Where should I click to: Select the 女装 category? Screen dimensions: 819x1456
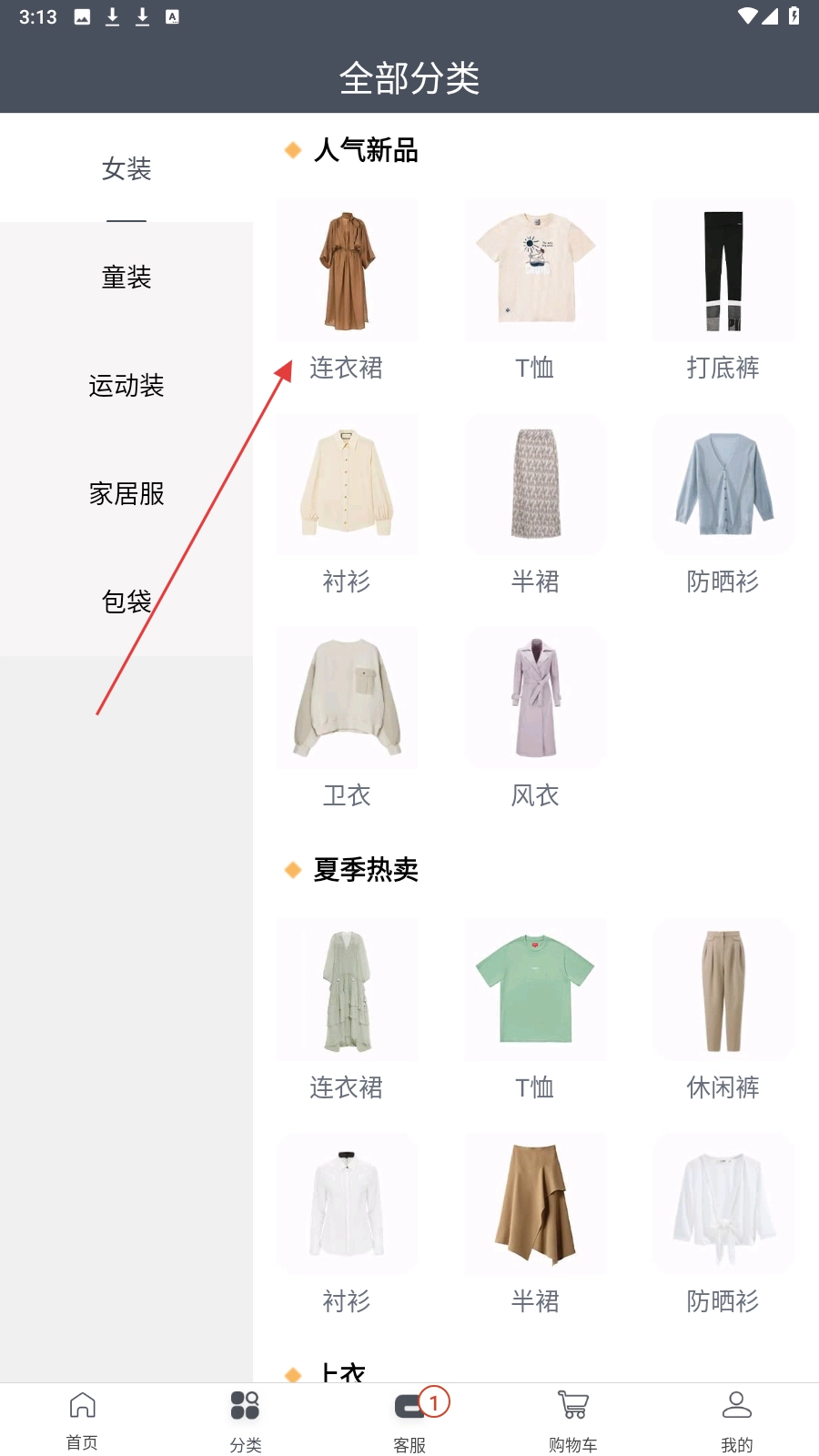click(126, 168)
